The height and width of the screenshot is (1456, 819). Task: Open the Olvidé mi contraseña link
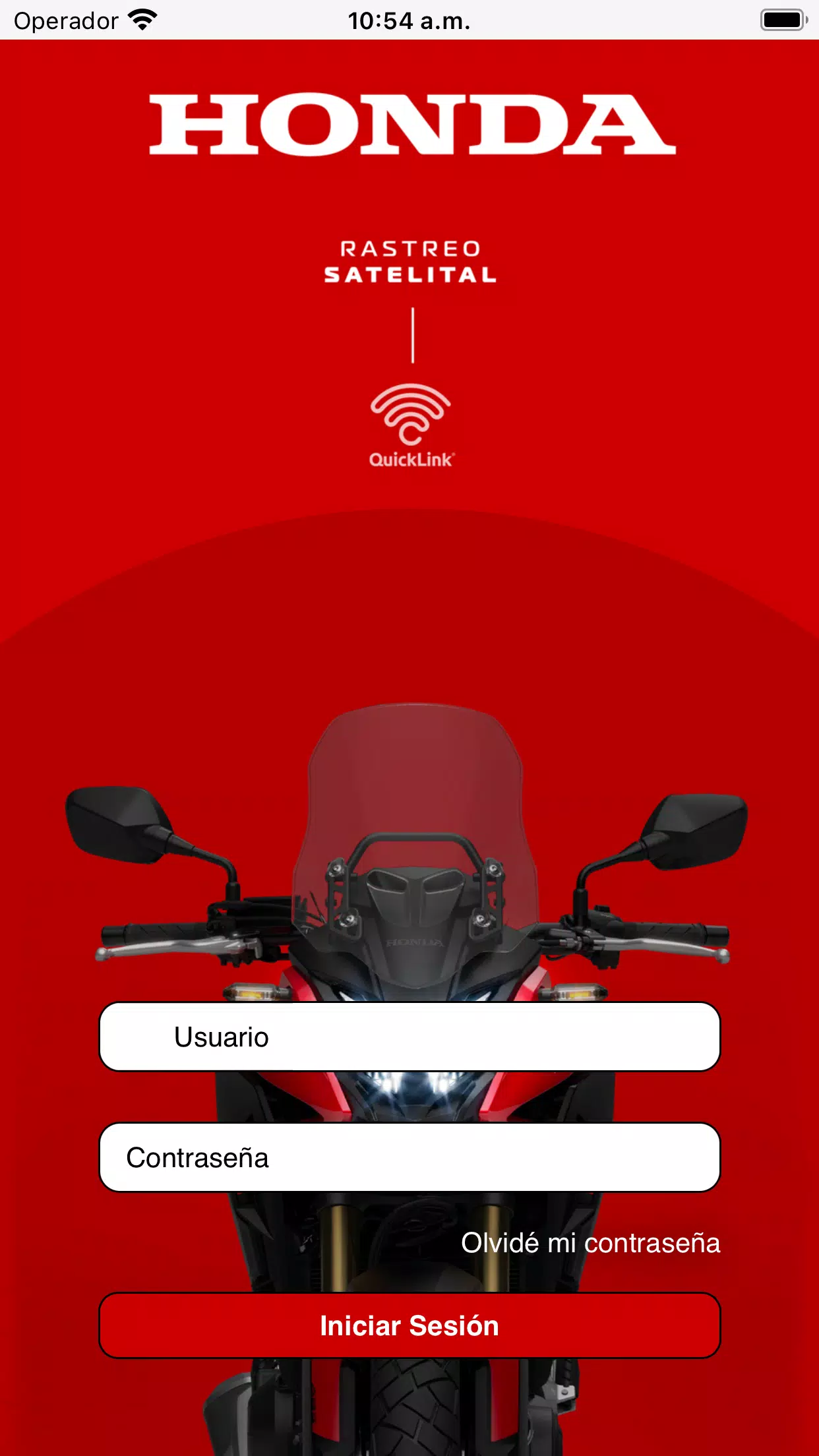[590, 1243]
